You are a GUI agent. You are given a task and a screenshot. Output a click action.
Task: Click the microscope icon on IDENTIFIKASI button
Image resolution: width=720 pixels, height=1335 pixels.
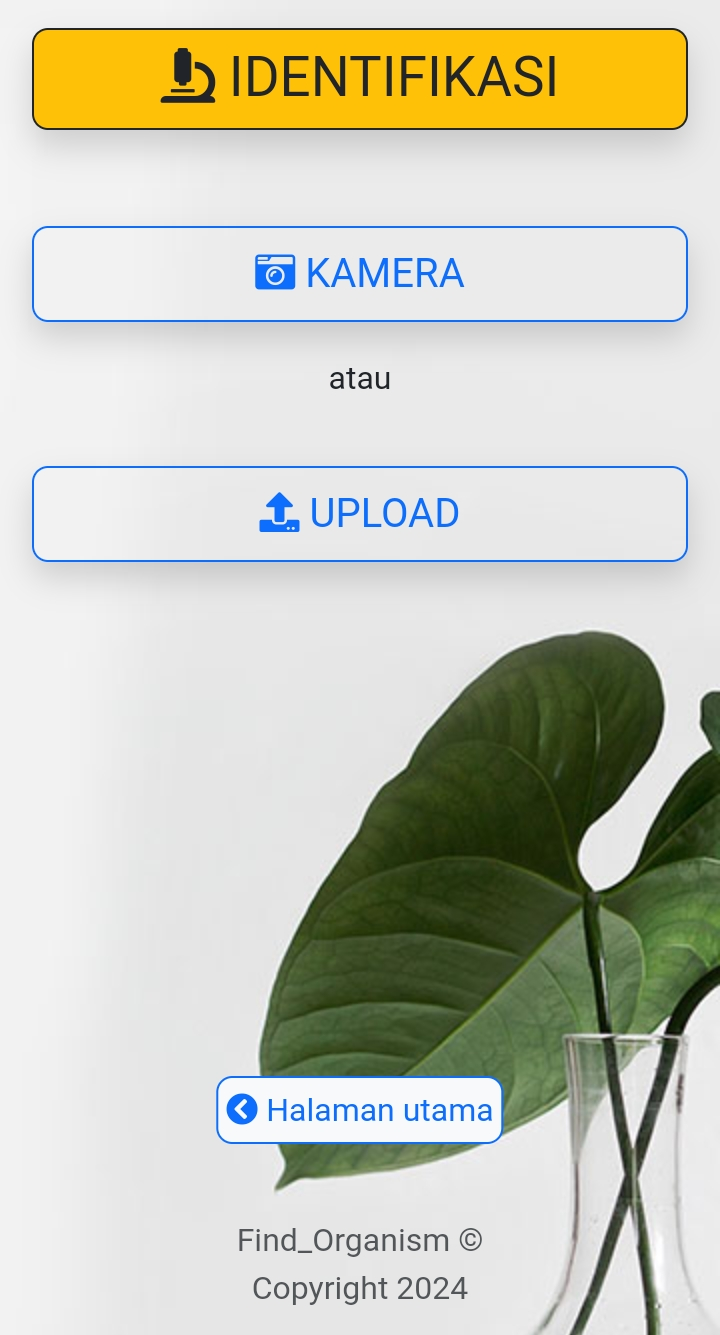pos(185,77)
